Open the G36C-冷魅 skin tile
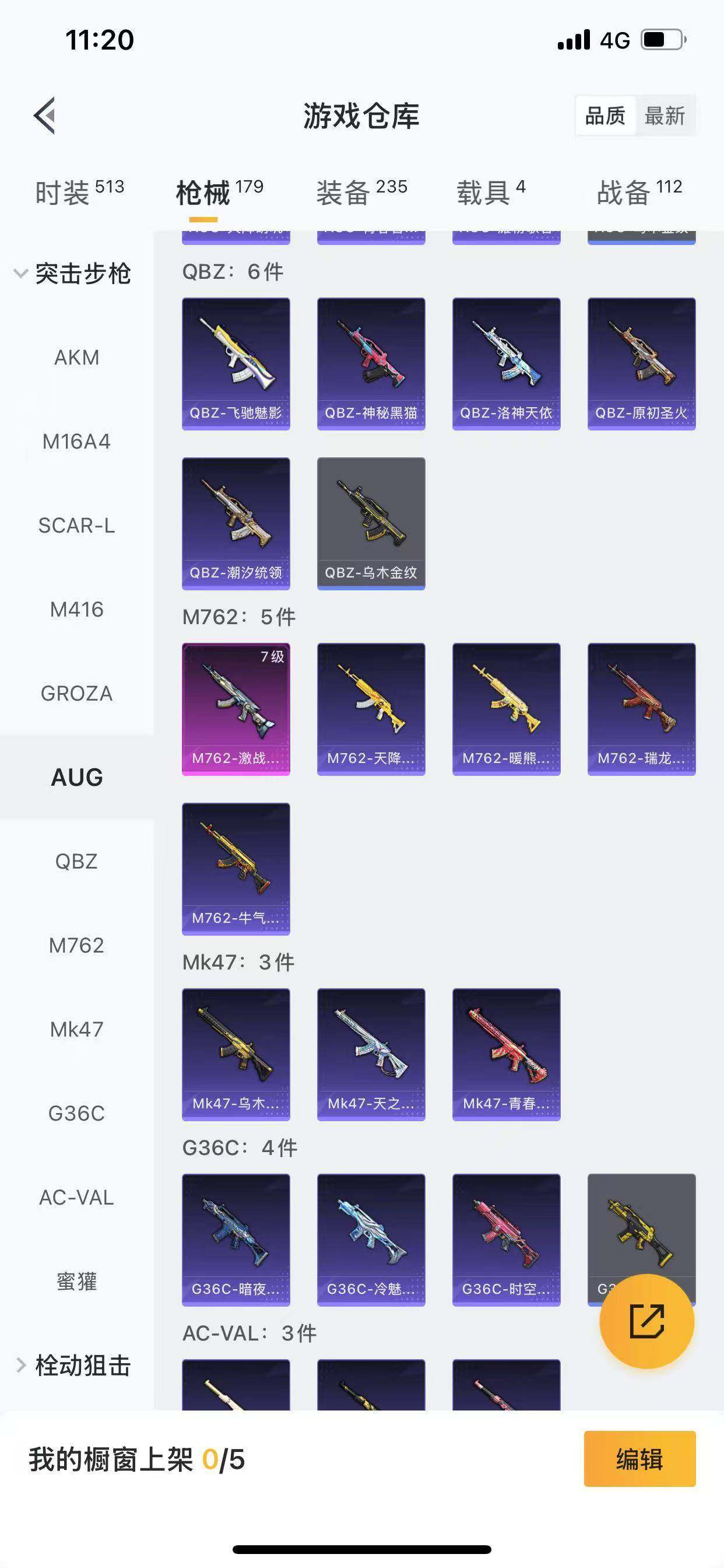This screenshot has width=724, height=1568. pos(371,1240)
